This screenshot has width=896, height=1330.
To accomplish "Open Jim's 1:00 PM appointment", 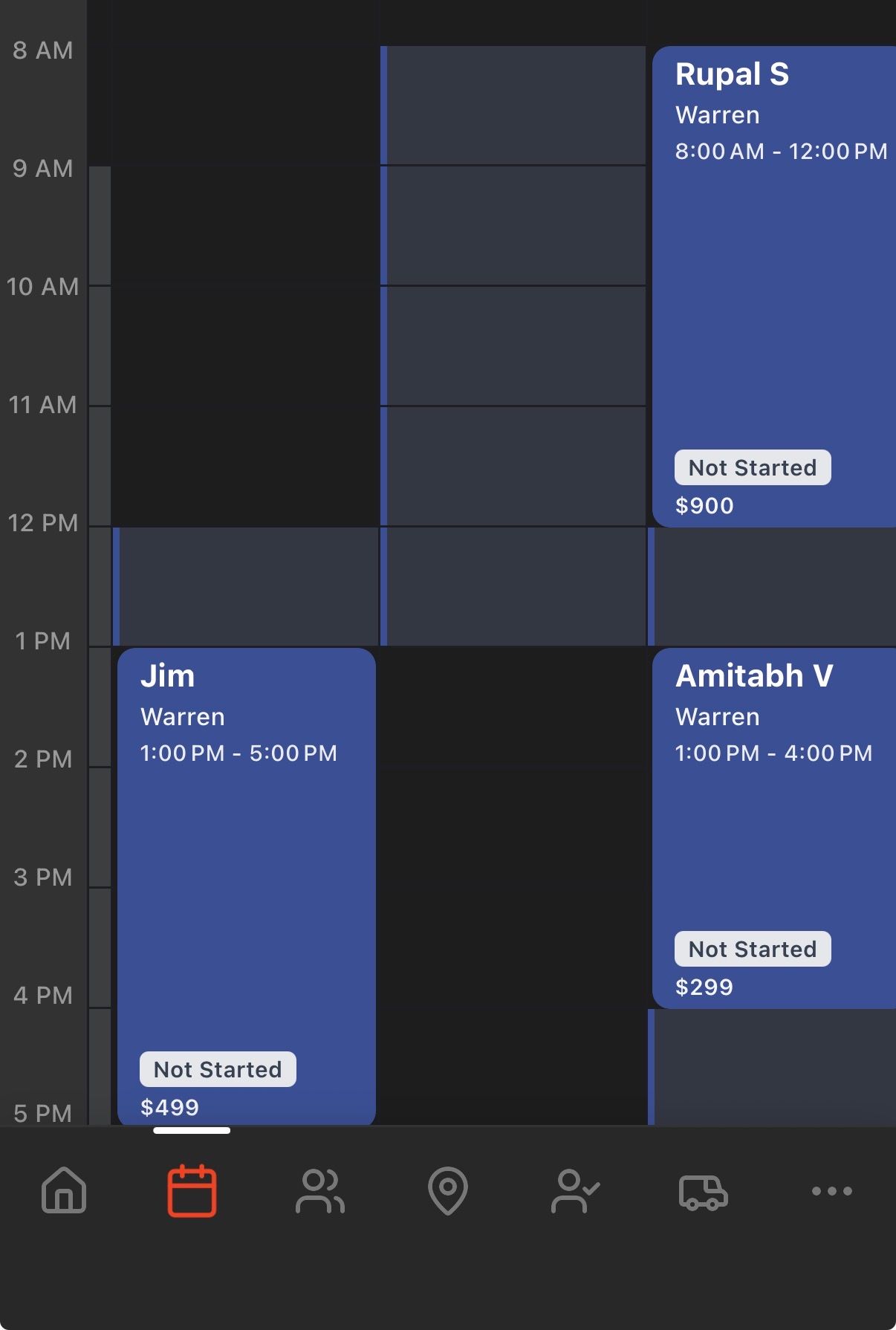I will click(247, 886).
